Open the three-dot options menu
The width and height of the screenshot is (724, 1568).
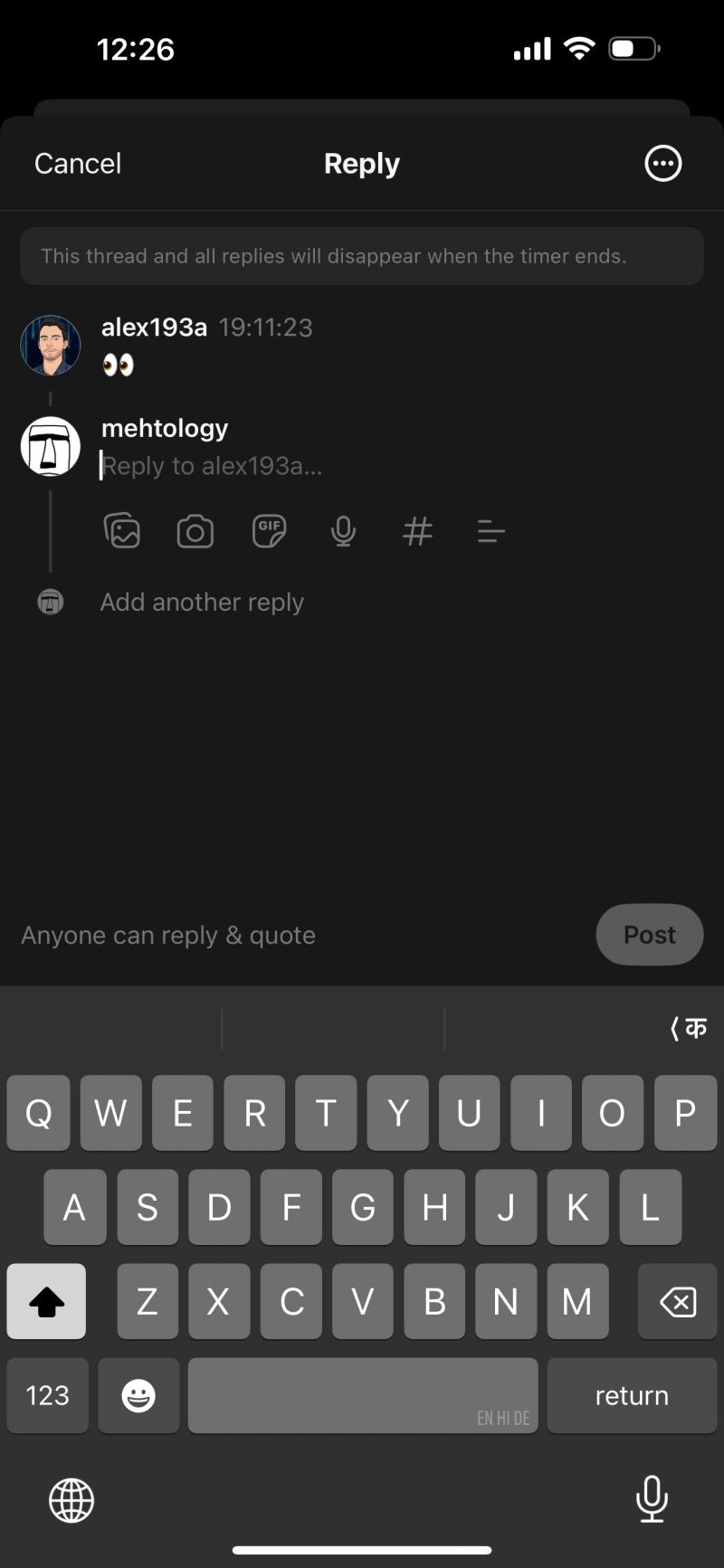tap(663, 163)
